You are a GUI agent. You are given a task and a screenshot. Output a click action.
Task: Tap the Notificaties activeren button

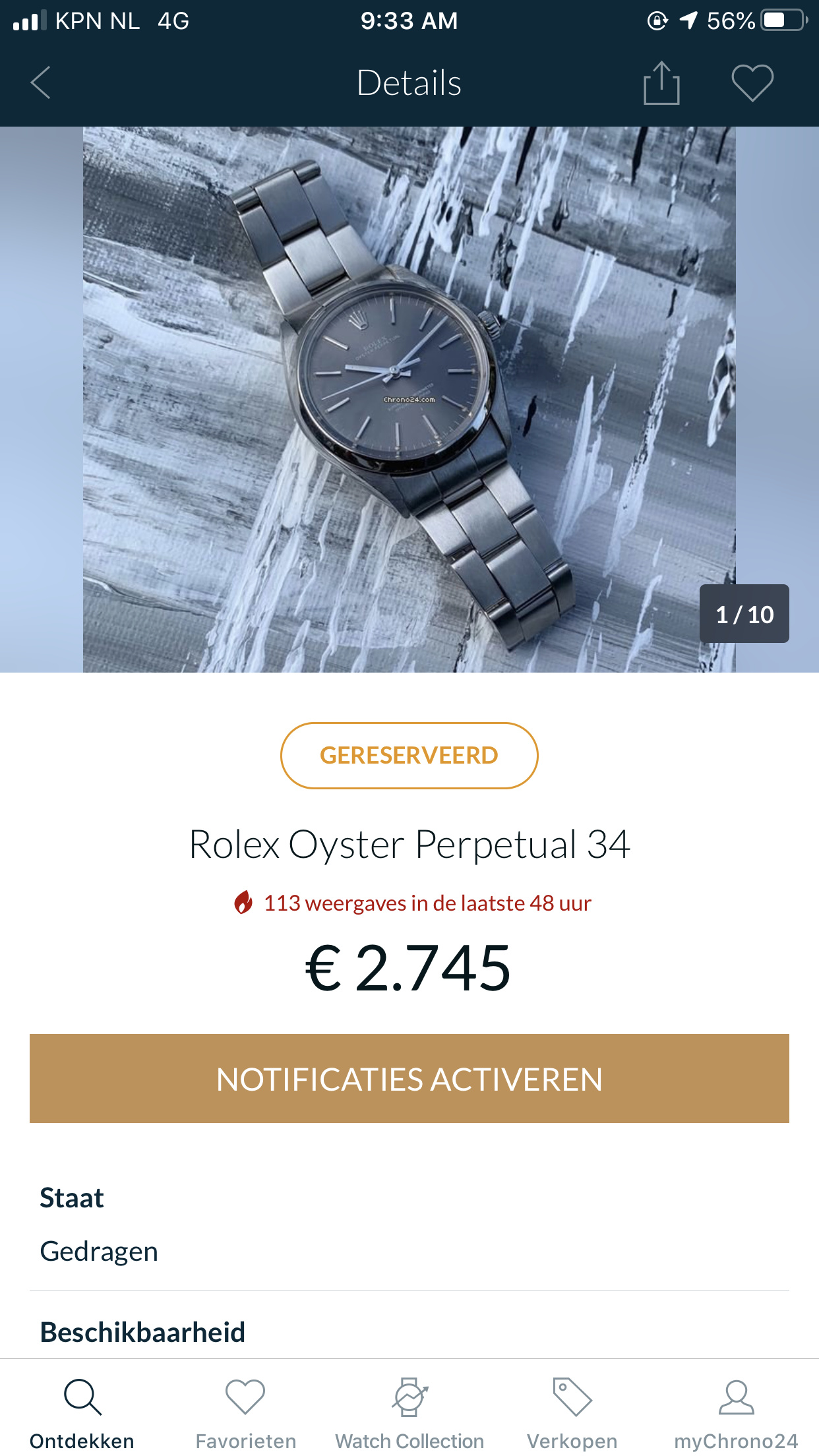click(409, 1078)
